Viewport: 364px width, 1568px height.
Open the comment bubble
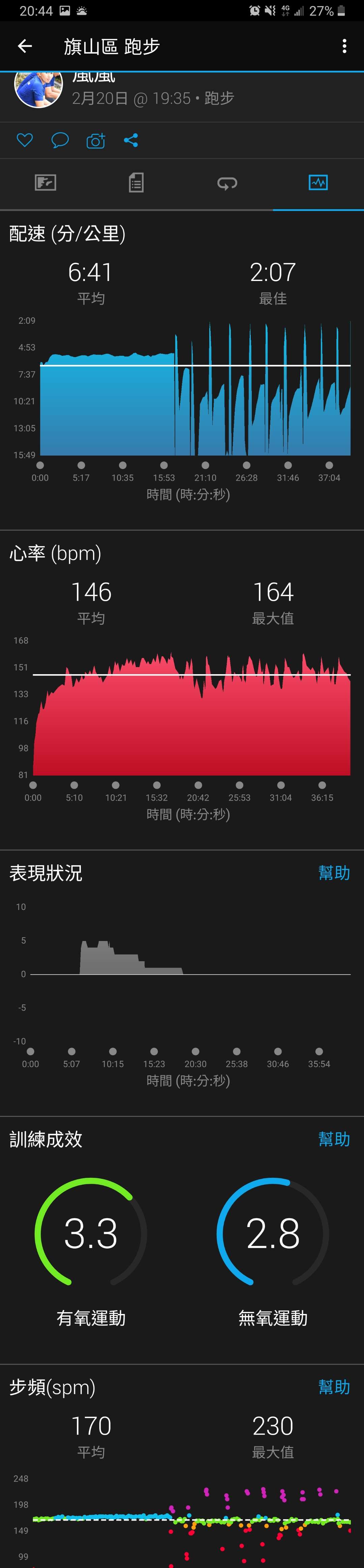tap(60, 140)
